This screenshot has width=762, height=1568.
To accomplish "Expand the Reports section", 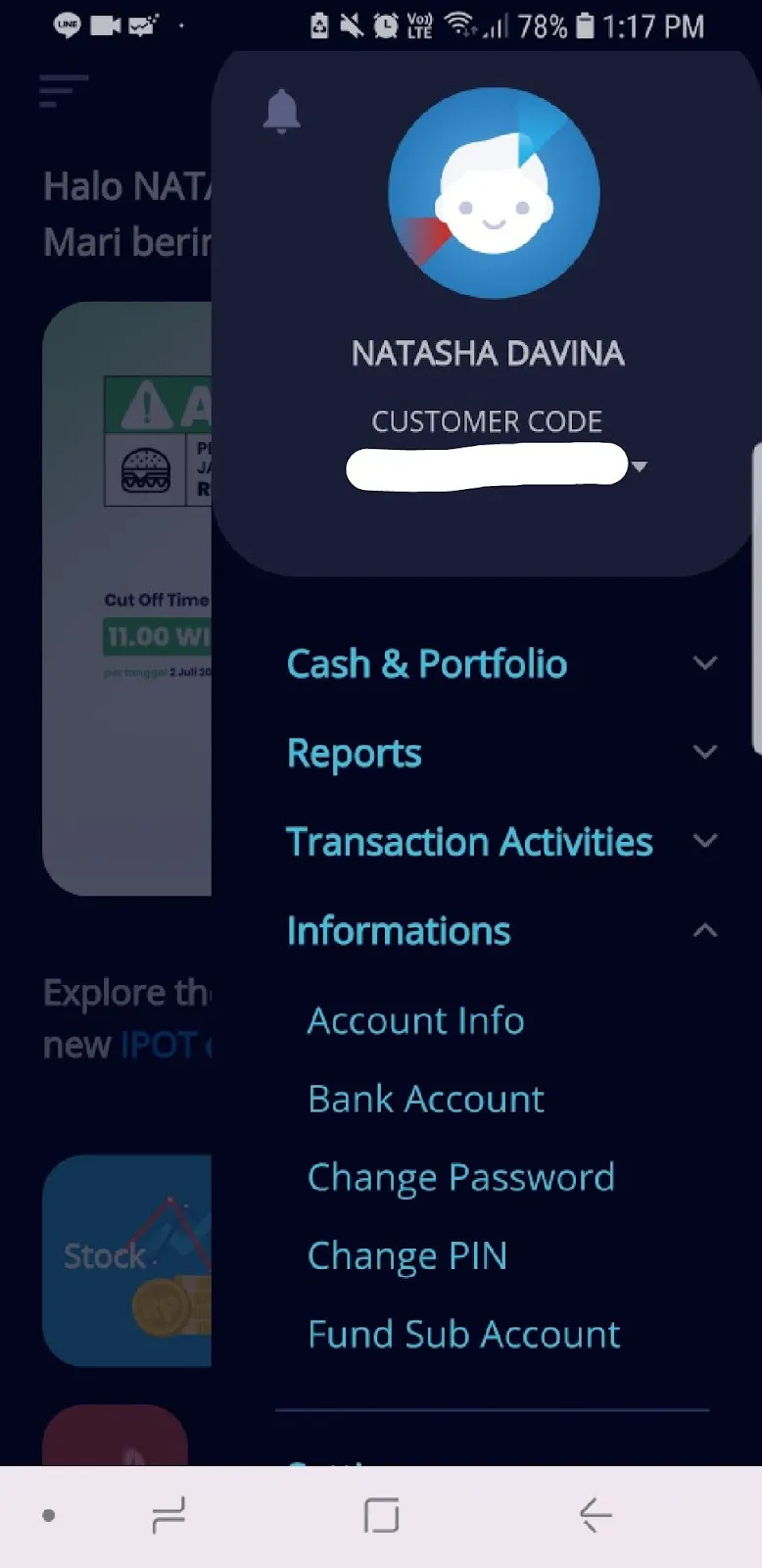I will [x=704, y=753].
